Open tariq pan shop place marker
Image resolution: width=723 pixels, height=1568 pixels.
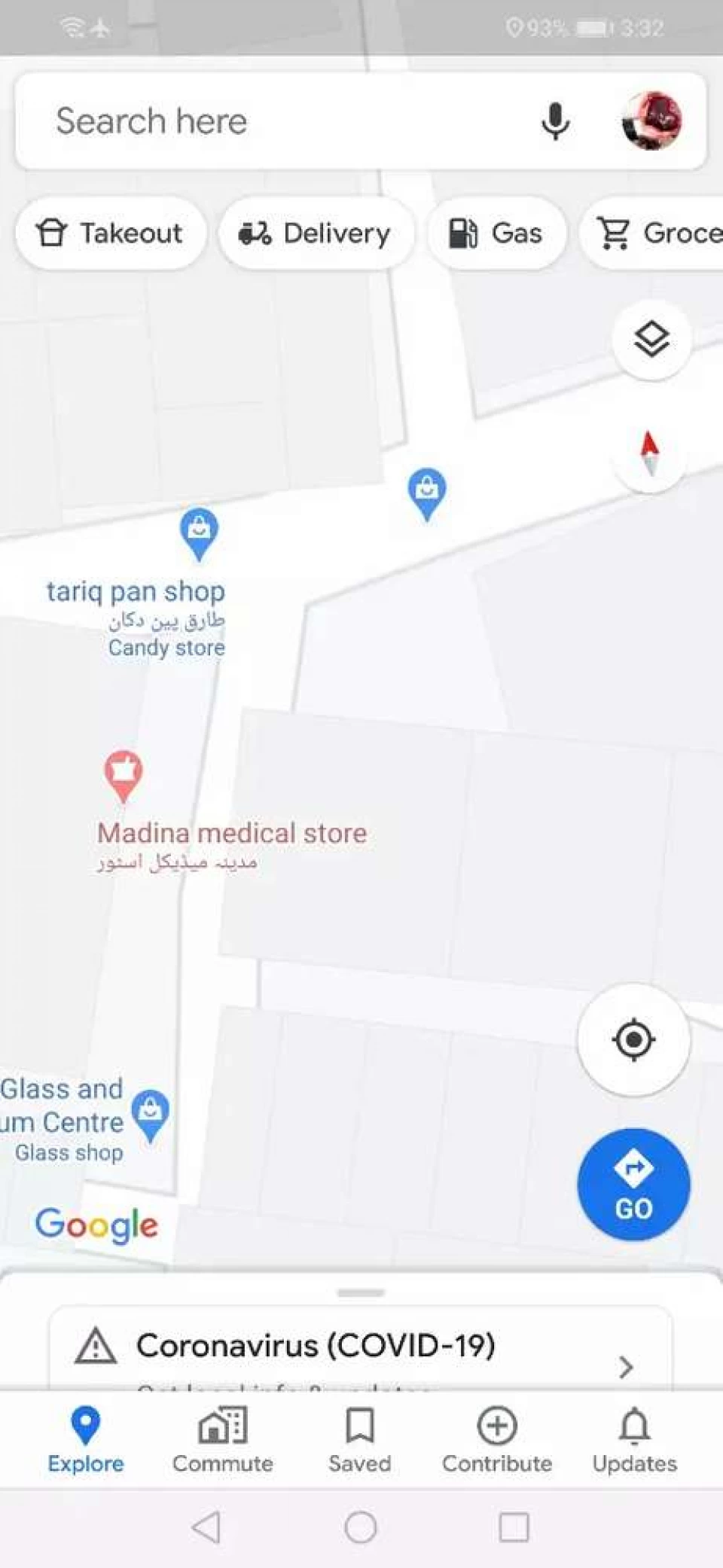[199, 532]
